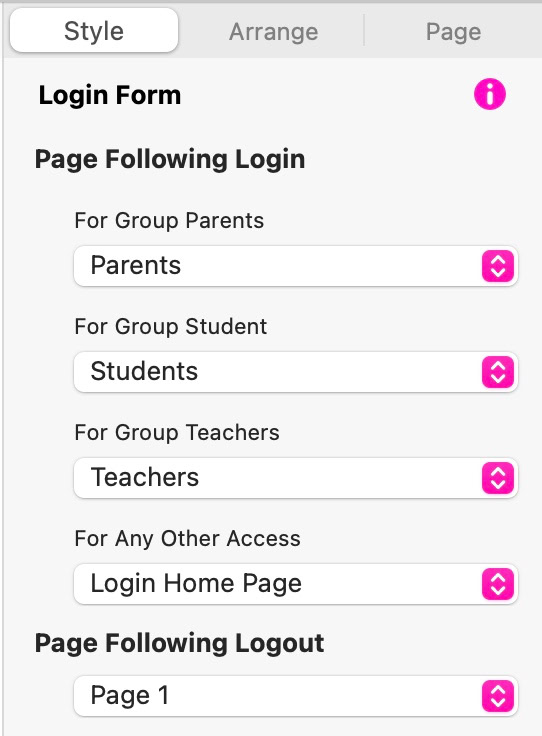Open the Page Following Logout dropdown
Viewport: 542px width, 736px height.
(x=296, y=696)
